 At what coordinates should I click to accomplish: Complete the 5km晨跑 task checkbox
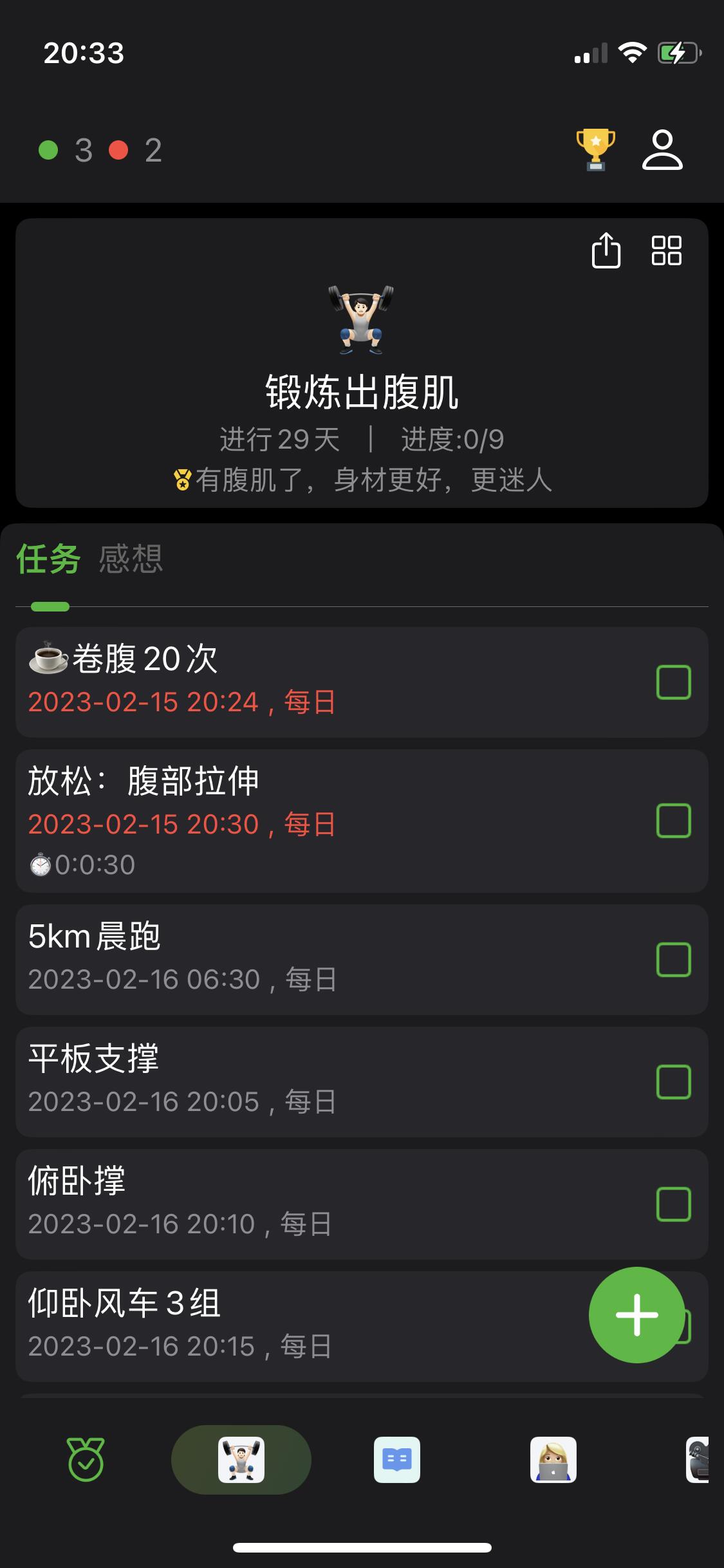click(673, 960)
